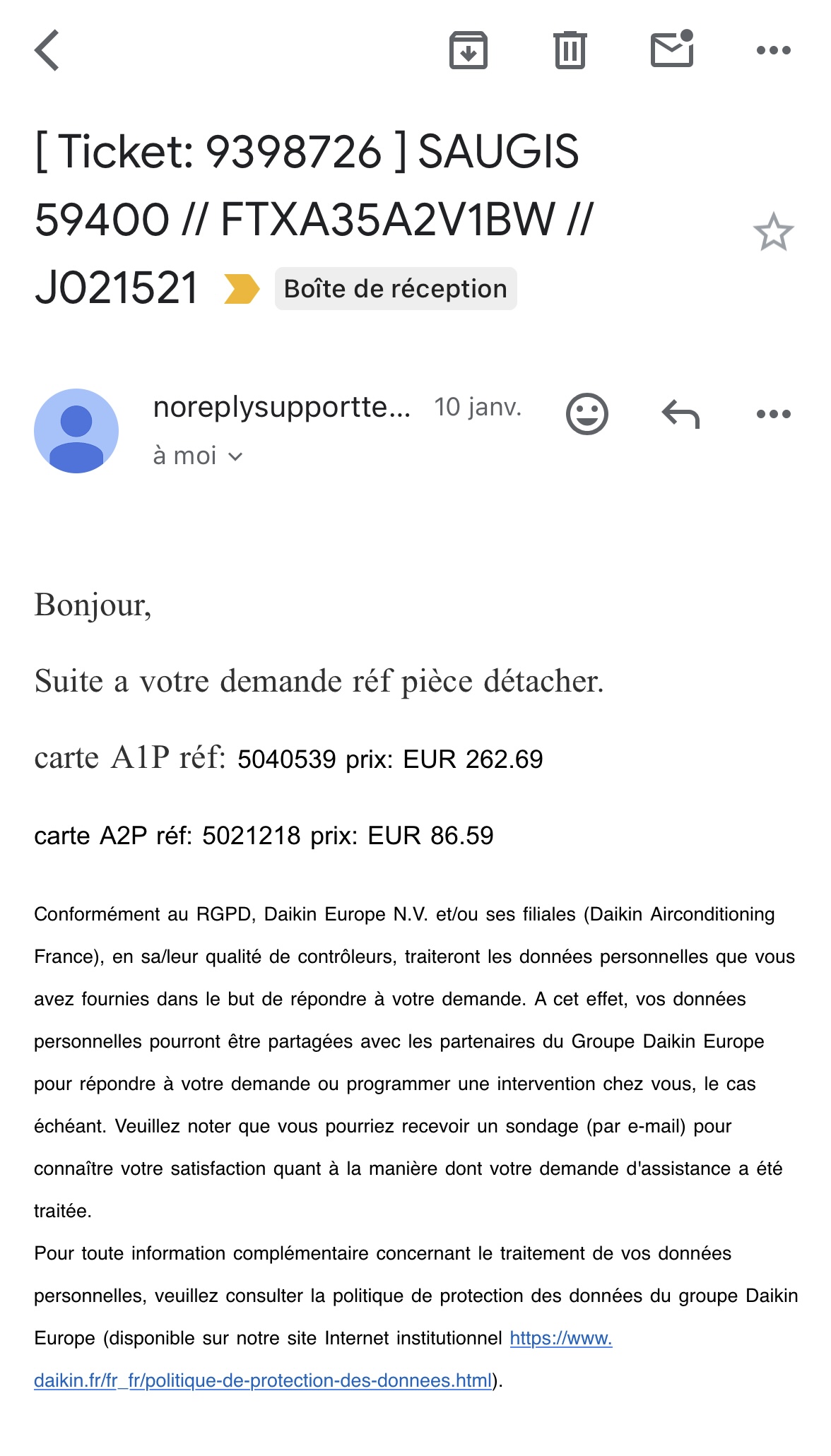Expand recipient details next to à moi
Screen dimensions: 831x1456
pos(235,457)
